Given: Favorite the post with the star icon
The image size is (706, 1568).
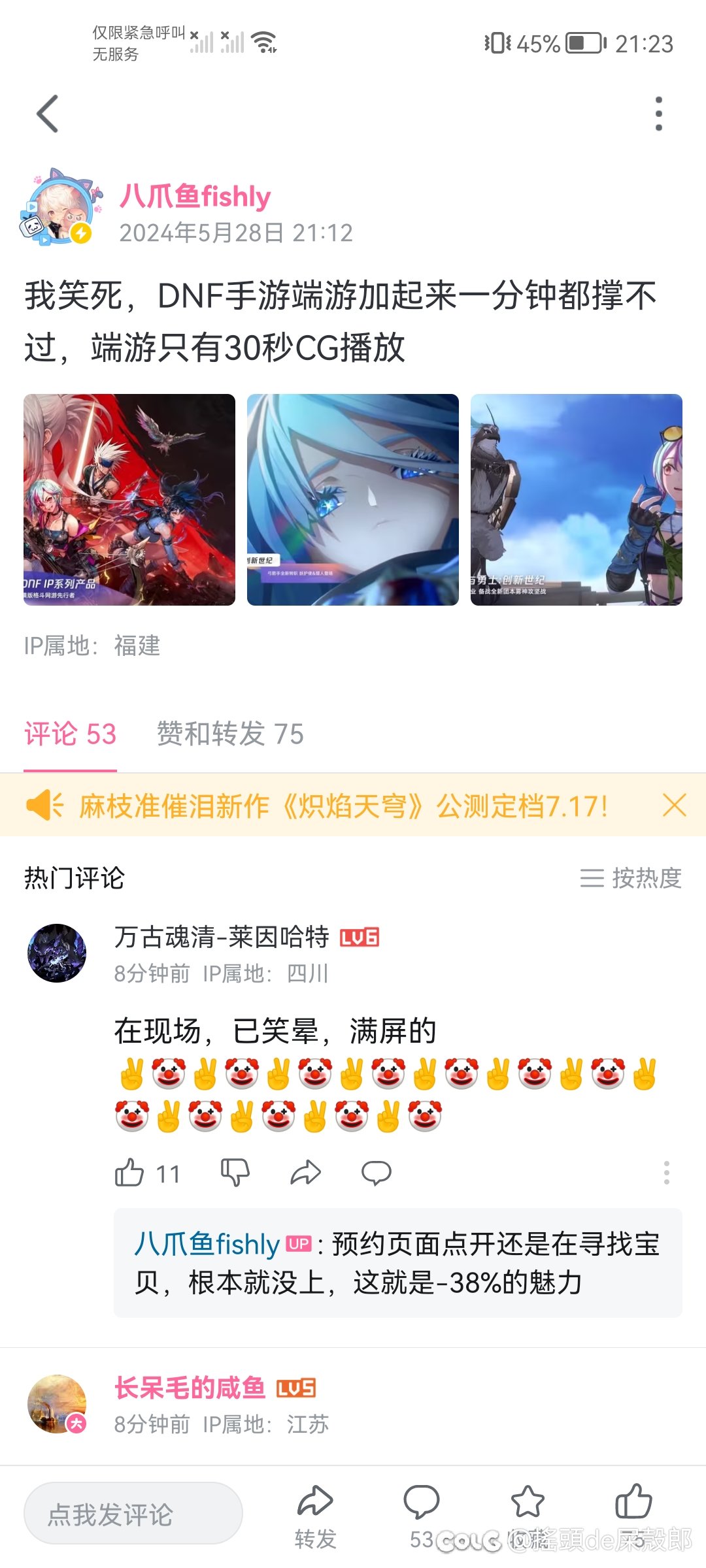Looking at the screenshot, I should (x=528, y=1501).
